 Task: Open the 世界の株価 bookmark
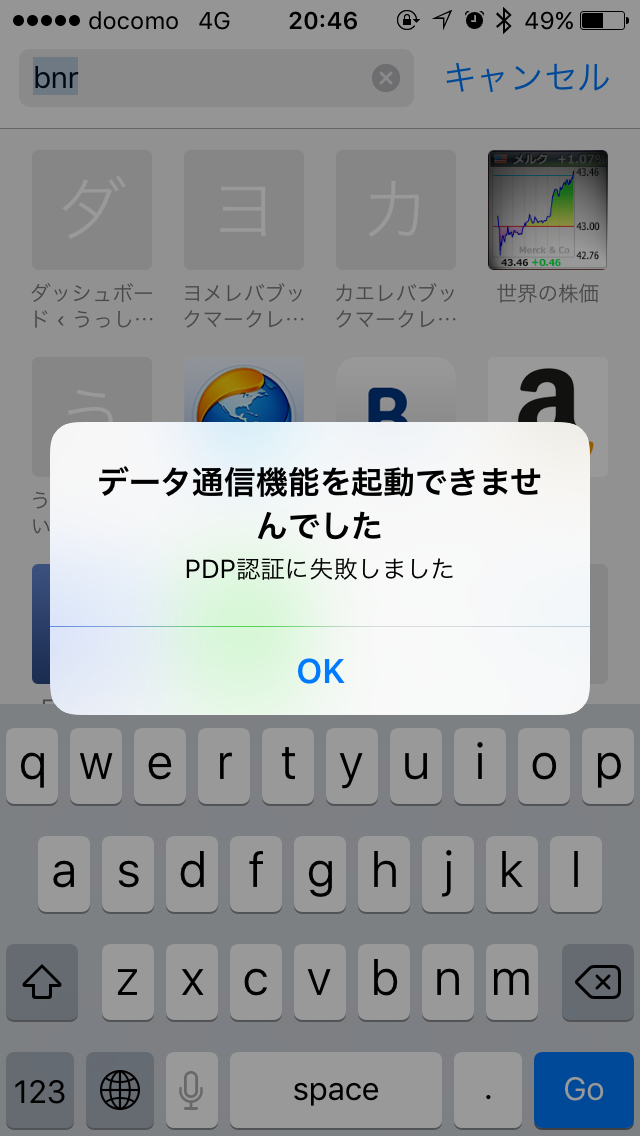pyautogui.click(x=548, y=227)
